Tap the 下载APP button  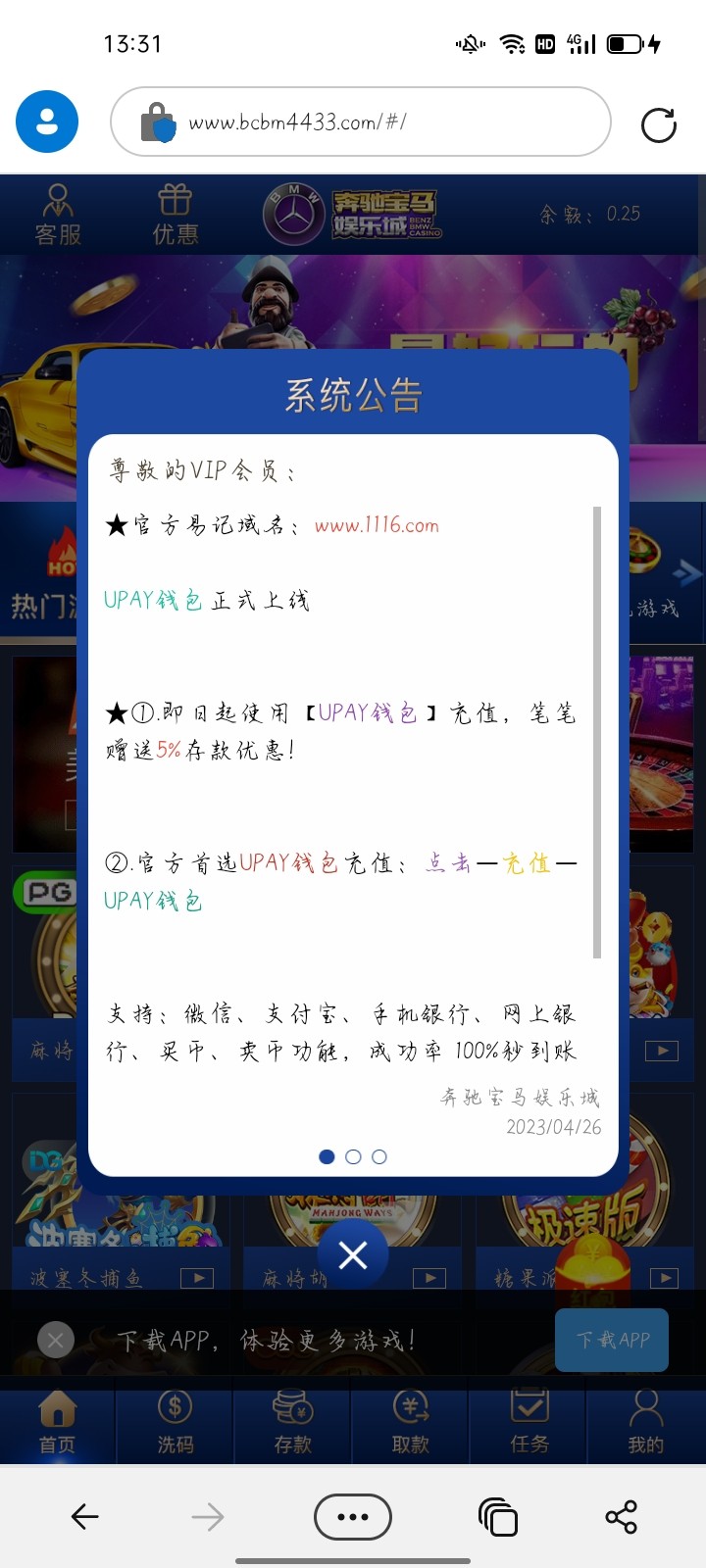(x=612, y=1340)
